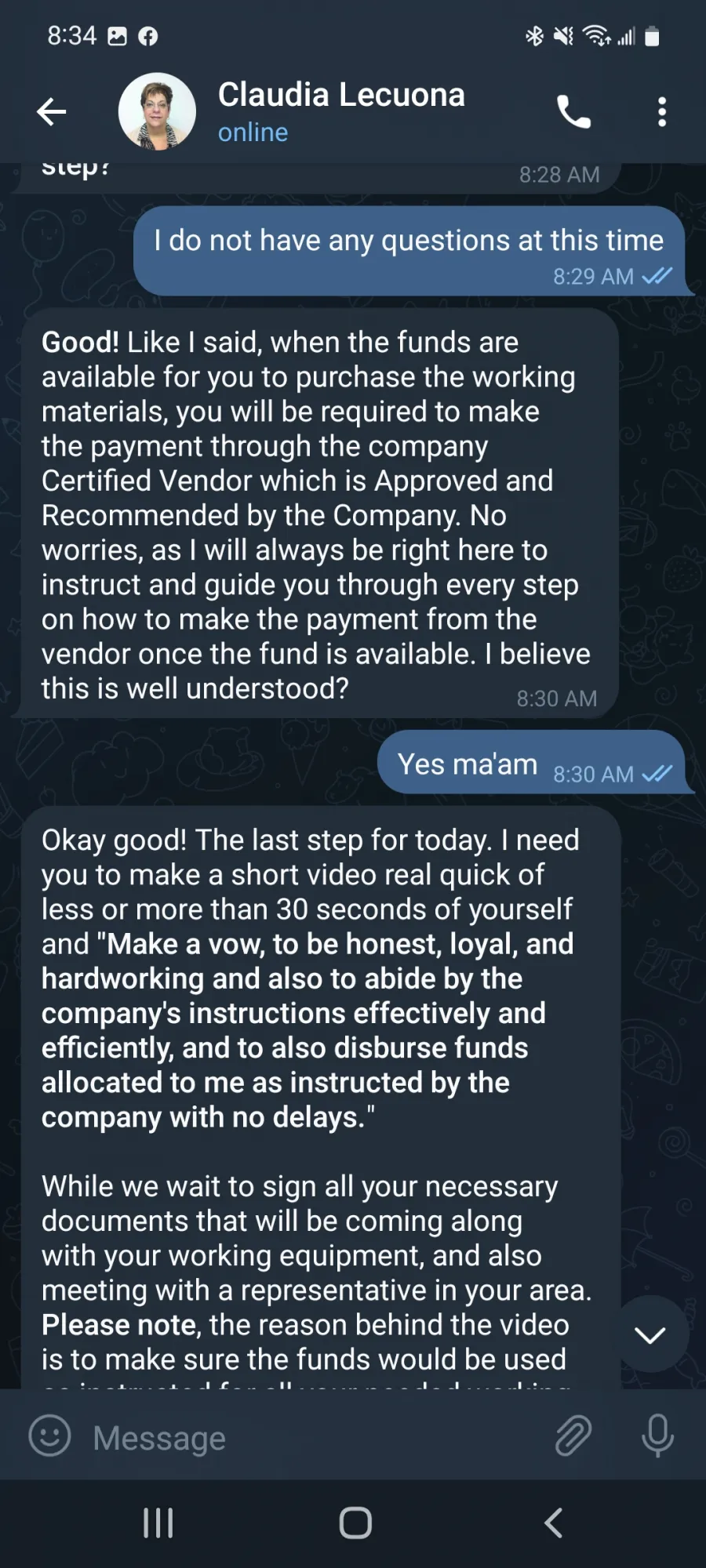Open Claudia Lecuona's profile picture
This screenshot has width=706, height=1568.
point(157,111)
